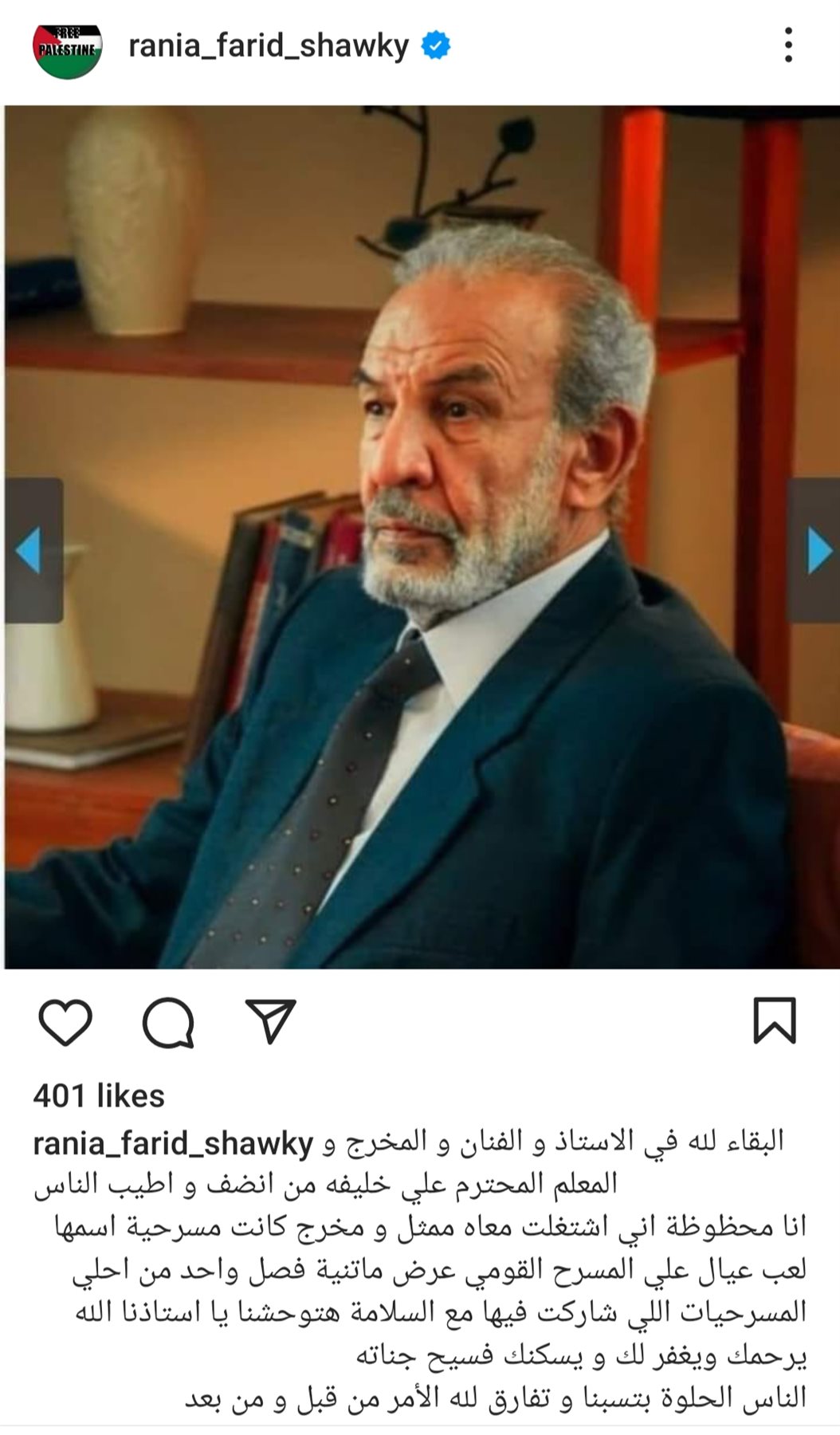
Task: View the 401 likes list
Action: (99, 1096)
